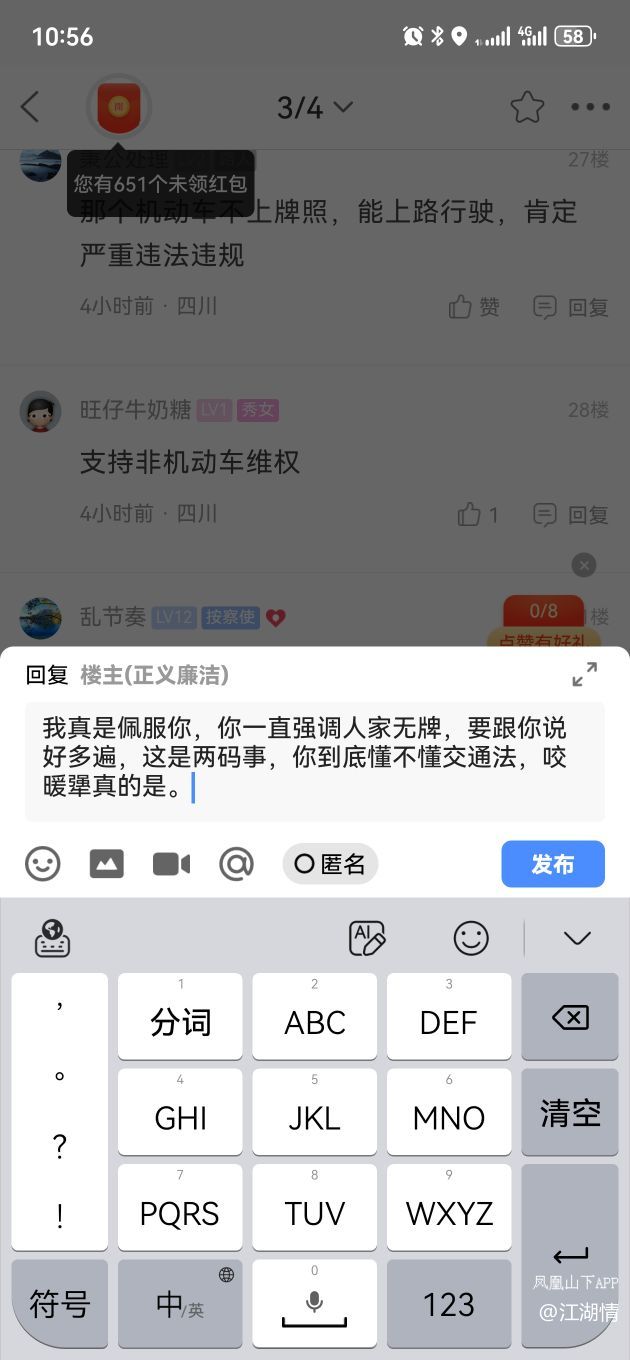Image resolution: width=630 pixels, height=1360 pixels.
Task: Open the emoji picker in reply toolbar
Action: point(43,864)
